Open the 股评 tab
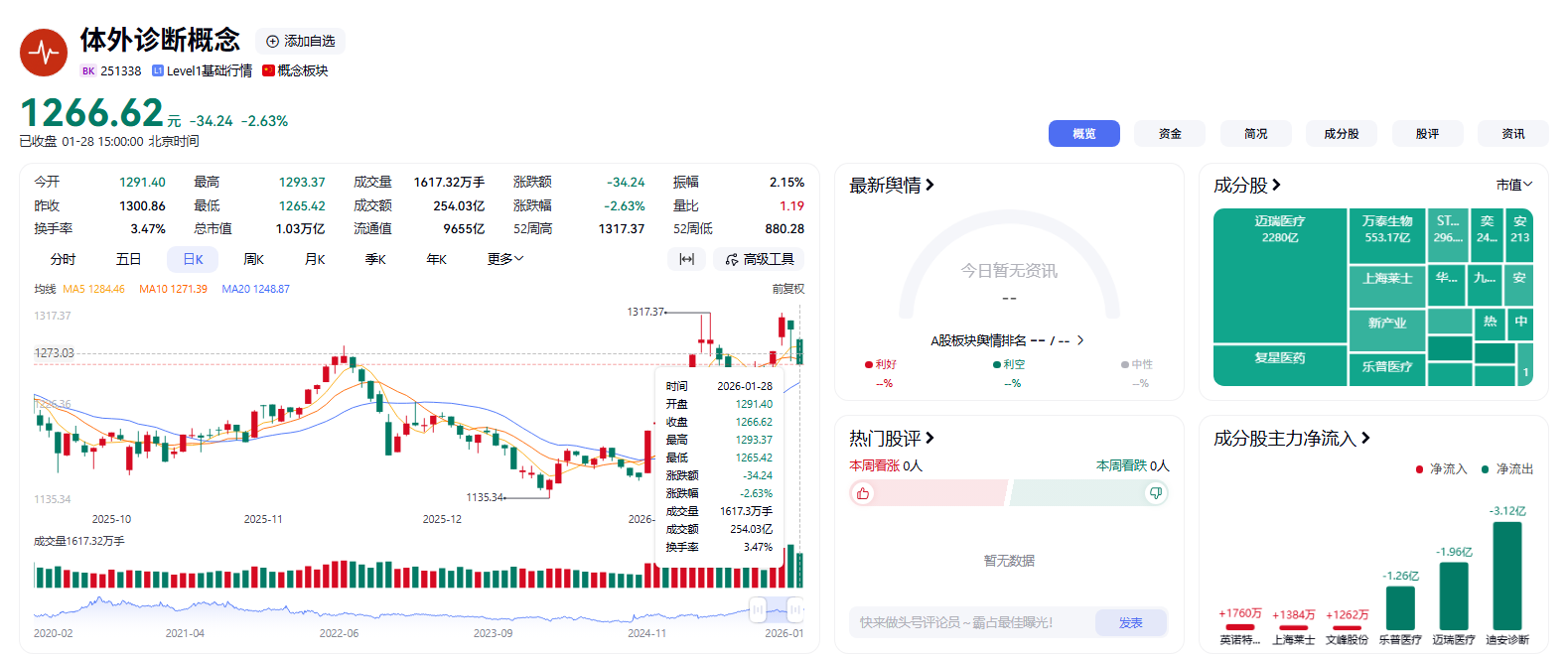The image size is (1568, 656). pyautogui.click(x=1427, y=134)
